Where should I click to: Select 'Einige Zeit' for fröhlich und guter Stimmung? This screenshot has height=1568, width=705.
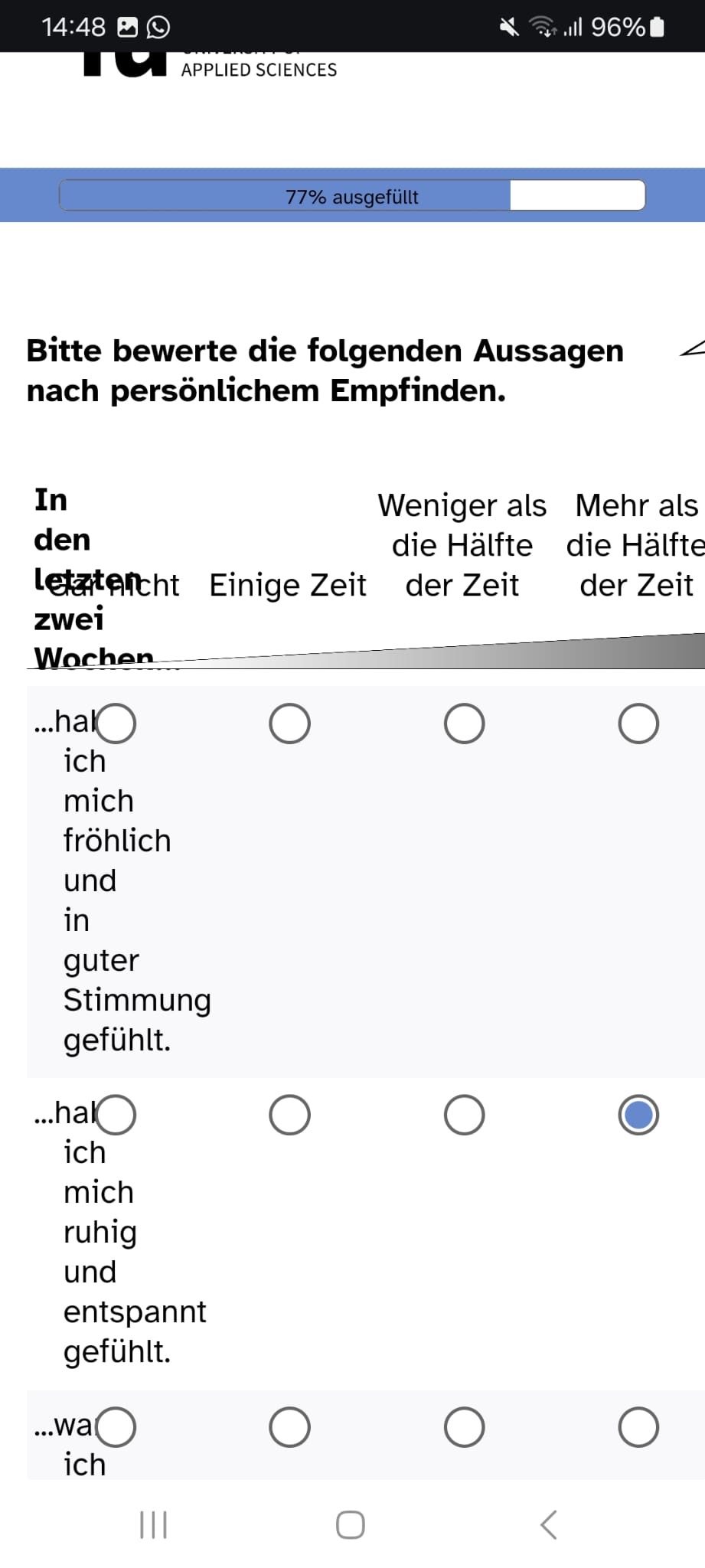[x=289, y=724]
